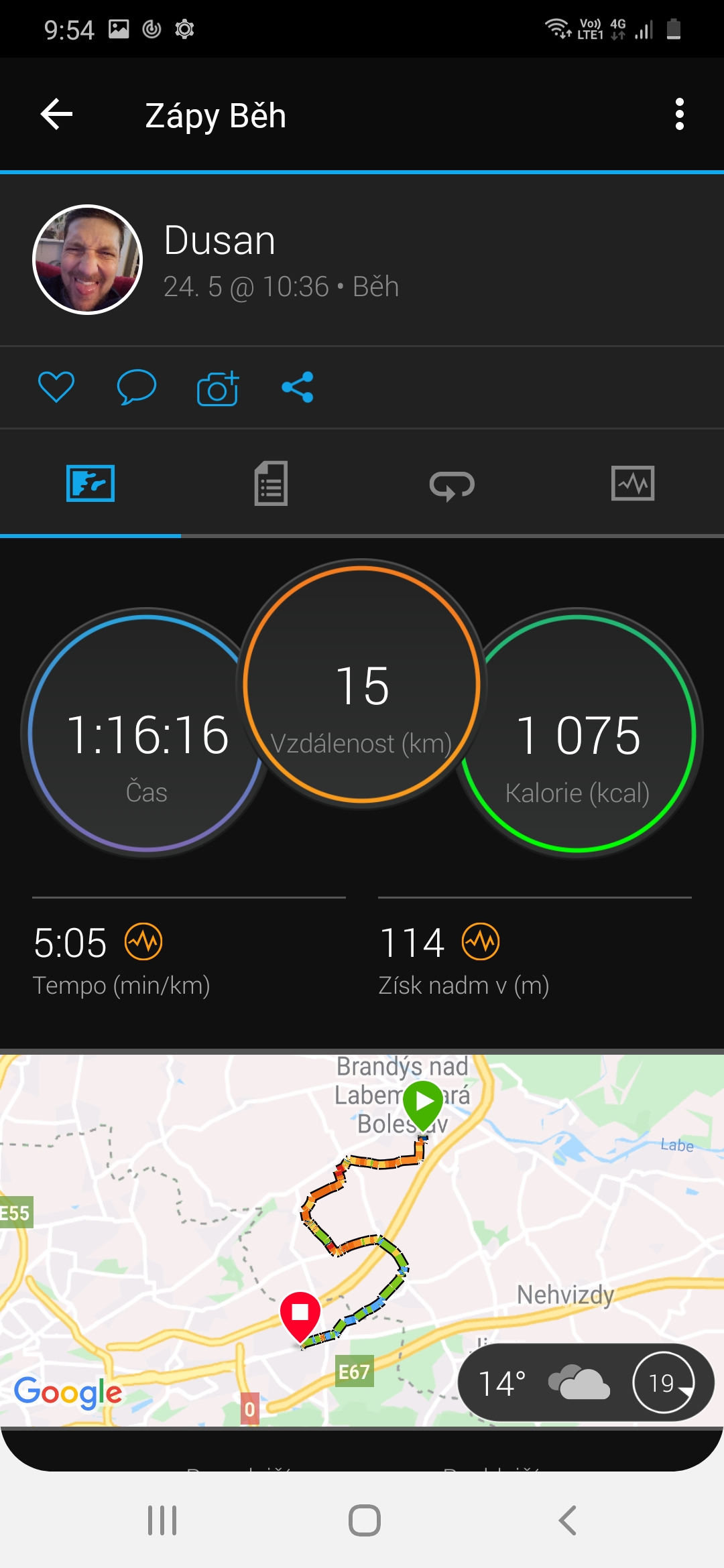The width and height of the screenshot is (724, 1568).
Task: Open Dusan's profile picture
Action: pos(88,259)
